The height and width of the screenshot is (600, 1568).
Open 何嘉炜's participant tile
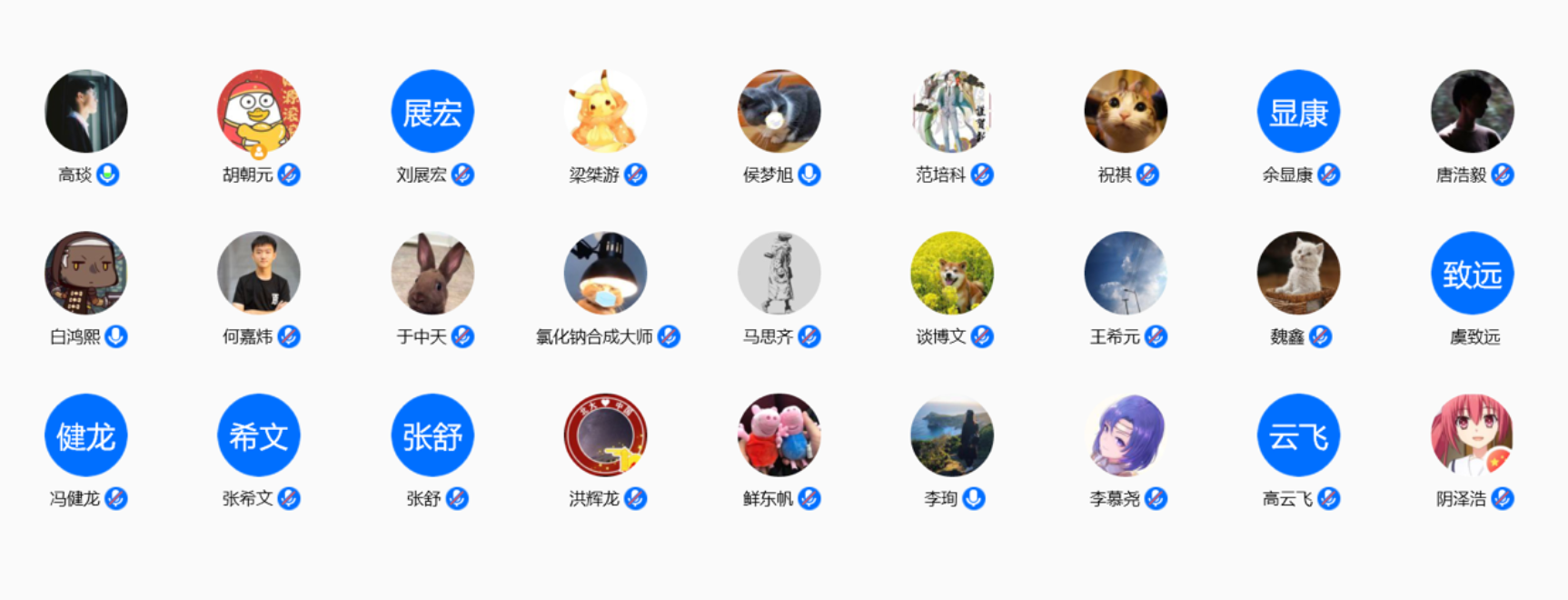coord(259,273)
